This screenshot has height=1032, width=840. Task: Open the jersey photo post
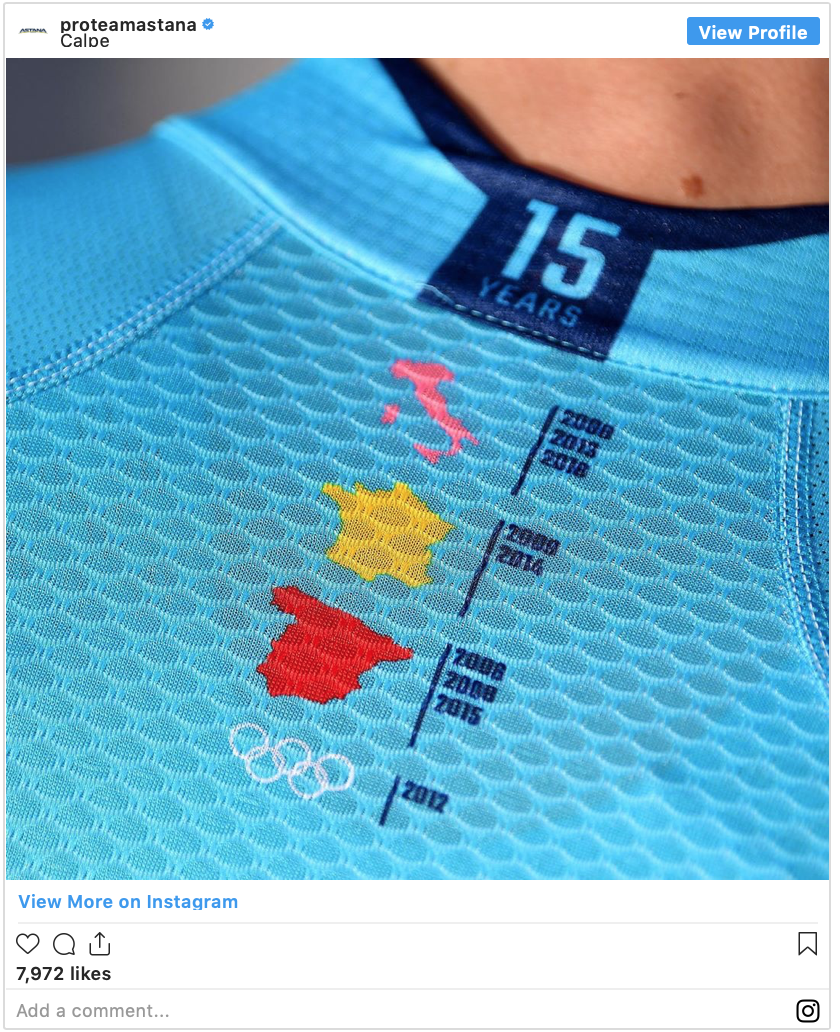[418, 468]
